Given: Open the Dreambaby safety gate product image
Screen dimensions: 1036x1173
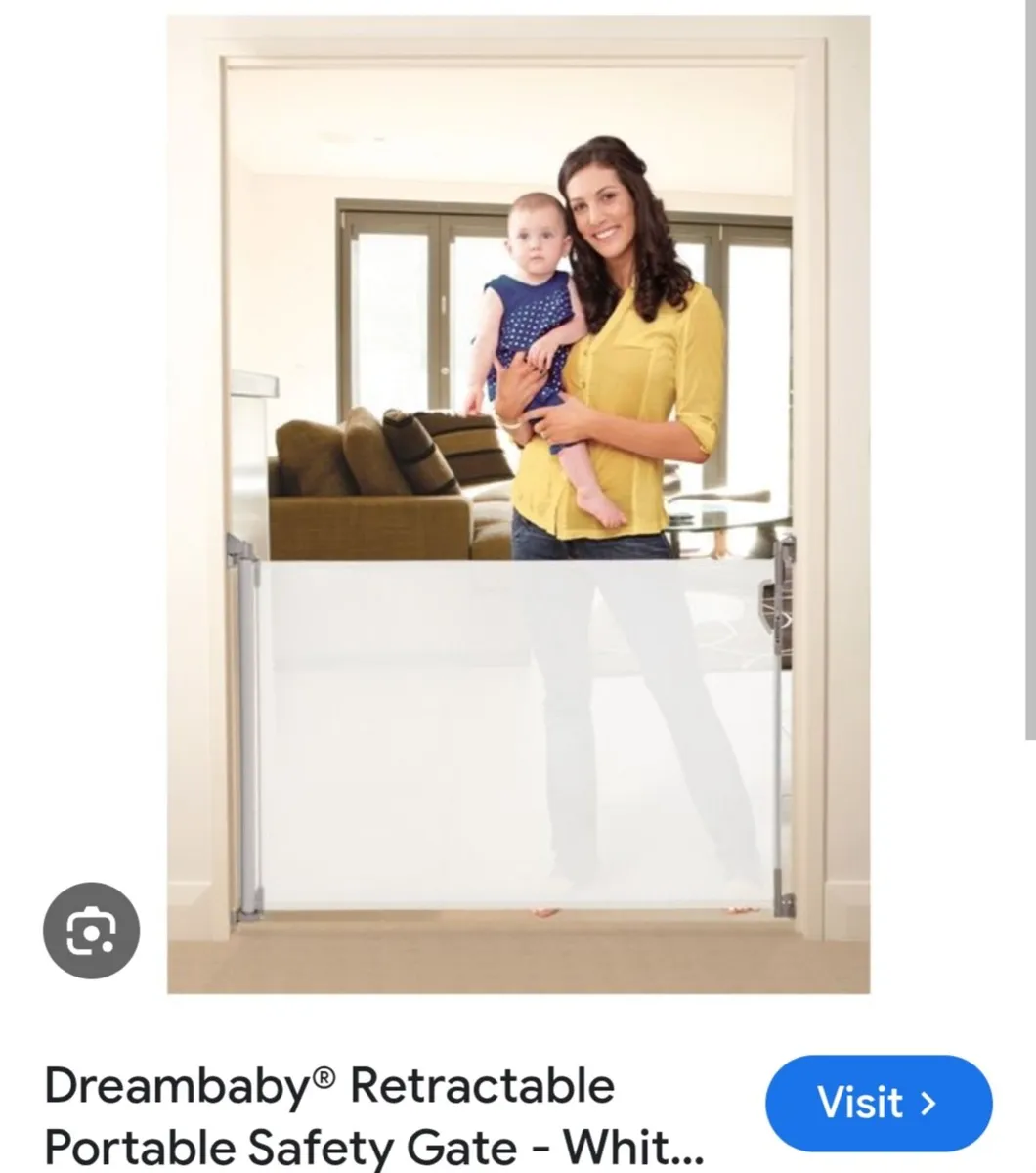Looking at the screenshot, I should (518, 503).
